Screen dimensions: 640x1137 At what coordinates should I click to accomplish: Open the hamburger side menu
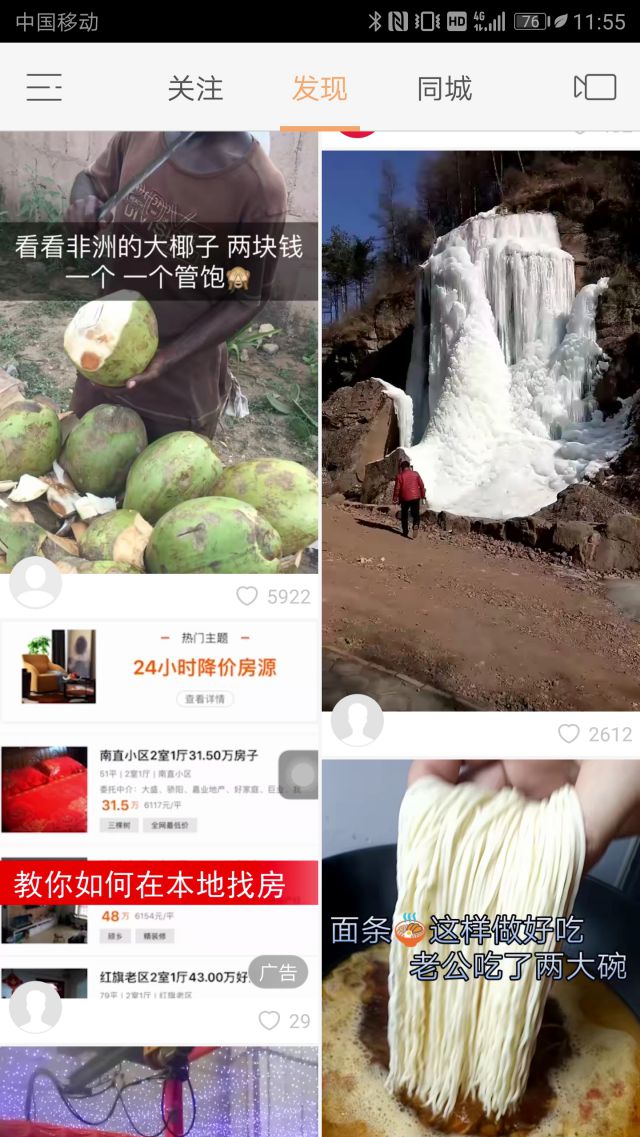pos(44,88)
